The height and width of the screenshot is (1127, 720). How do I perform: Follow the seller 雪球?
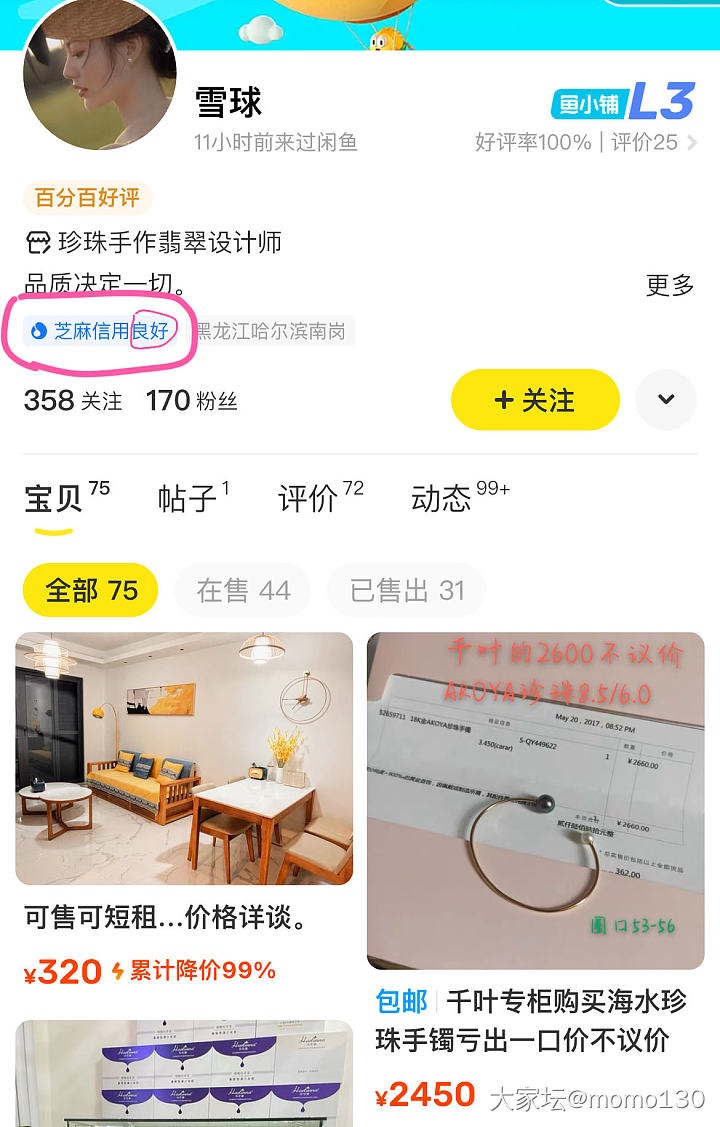pos(535,400)
